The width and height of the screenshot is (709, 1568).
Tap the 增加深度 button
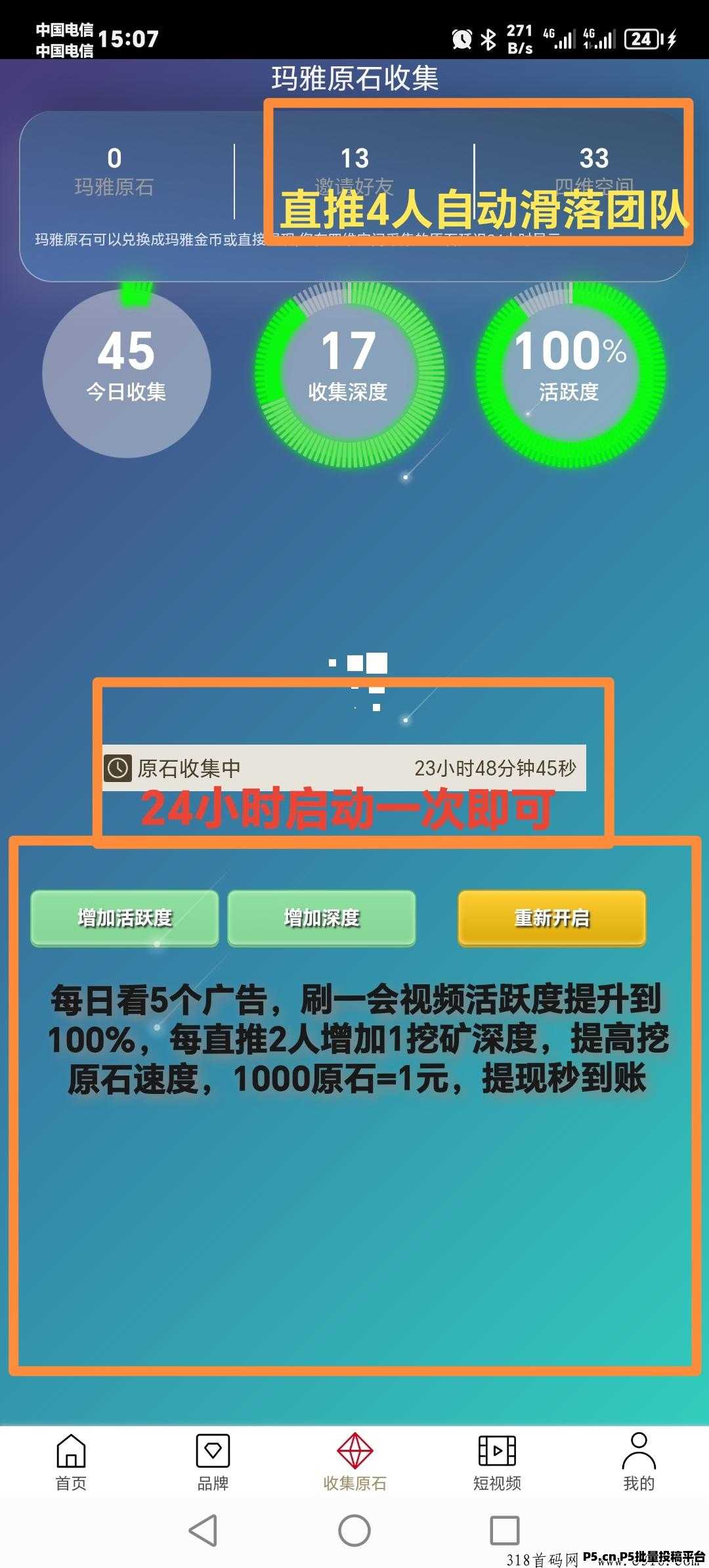click(322, 917)
